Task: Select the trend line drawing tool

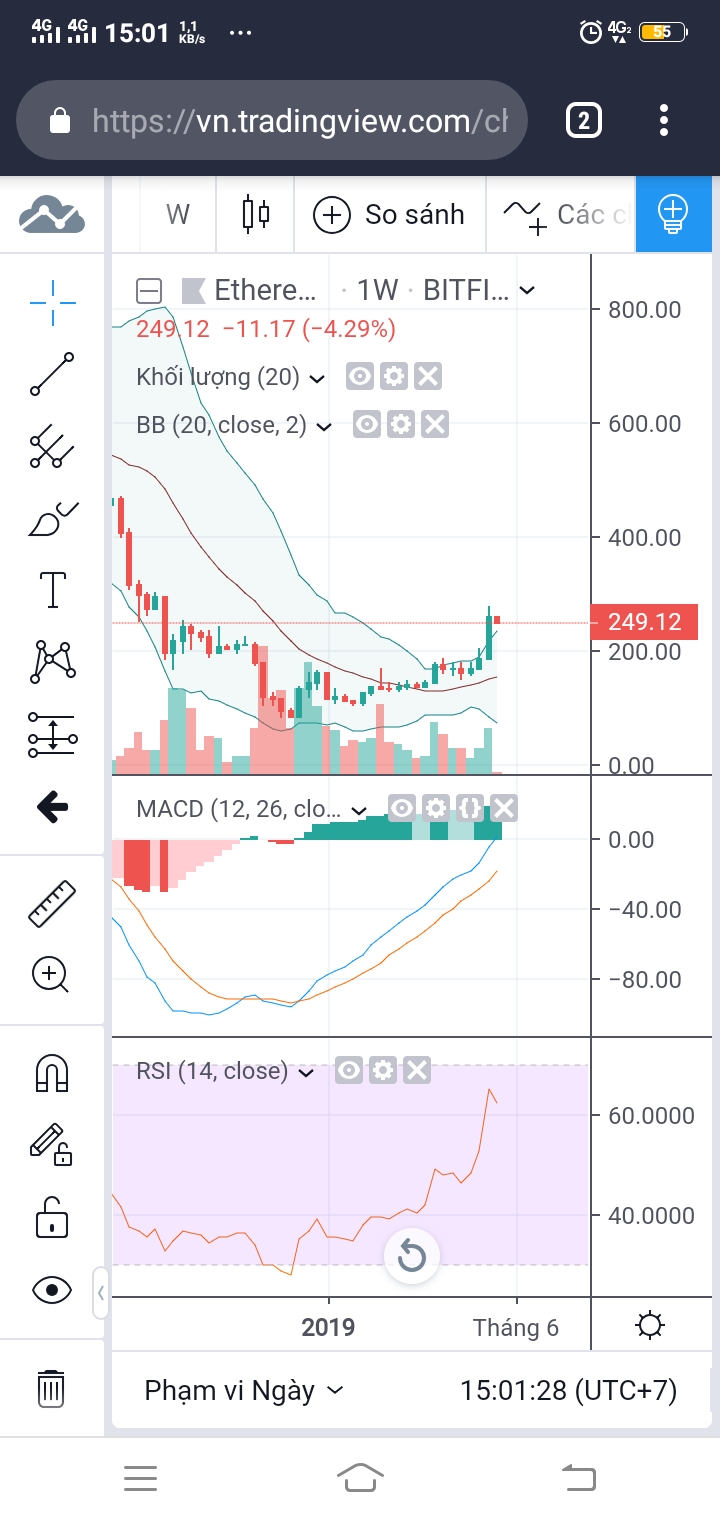Action: 52,373
